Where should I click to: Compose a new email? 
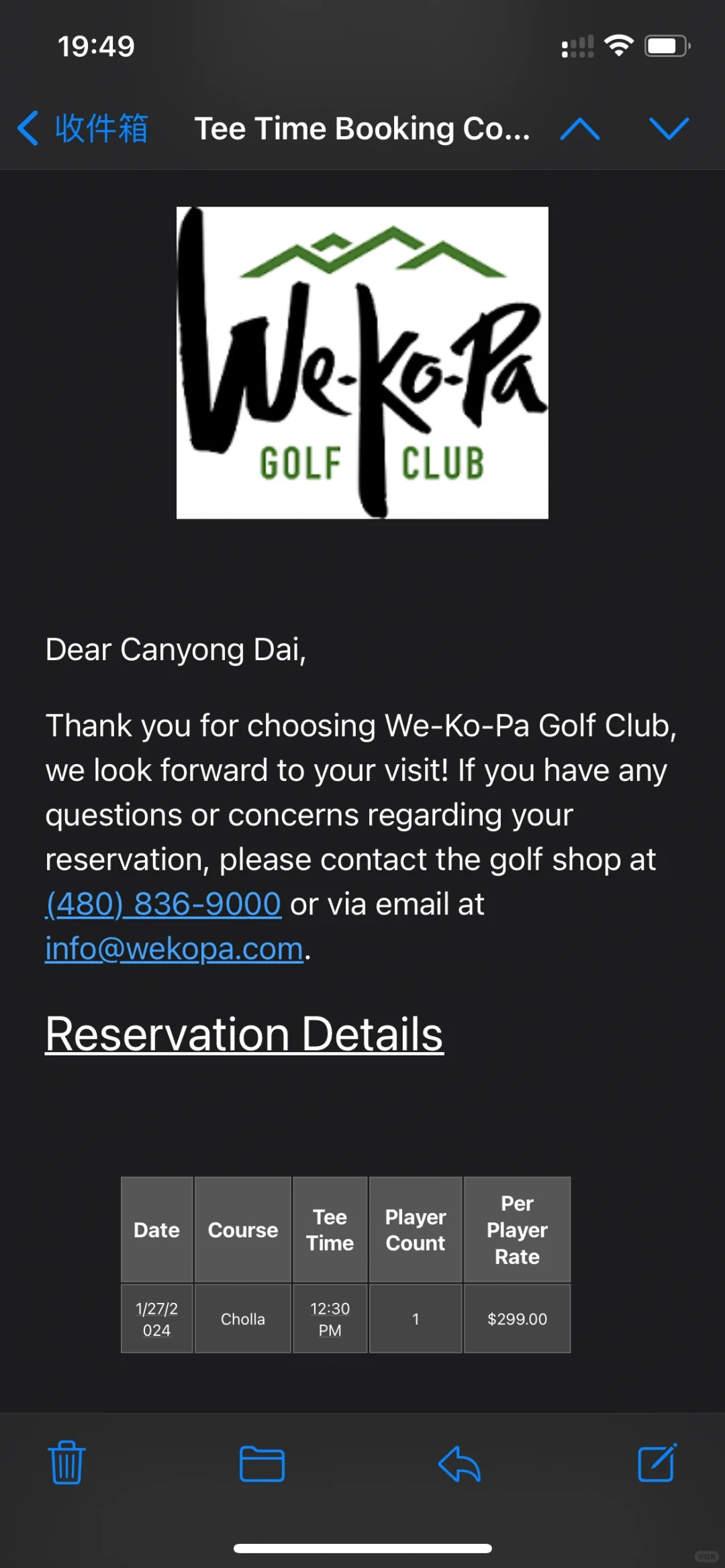point(657,1463)
